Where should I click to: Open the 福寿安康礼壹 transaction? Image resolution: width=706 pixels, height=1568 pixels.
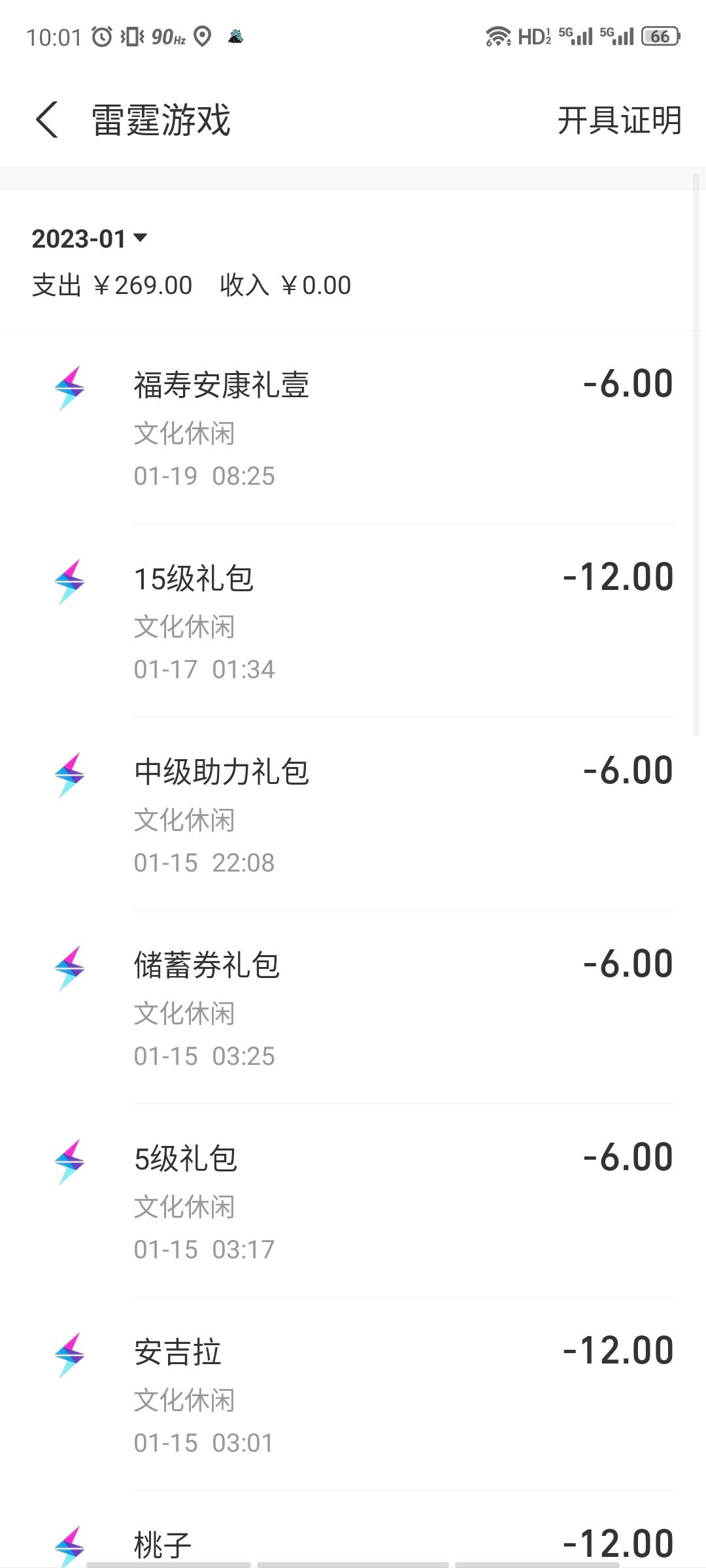pos(353,427)
